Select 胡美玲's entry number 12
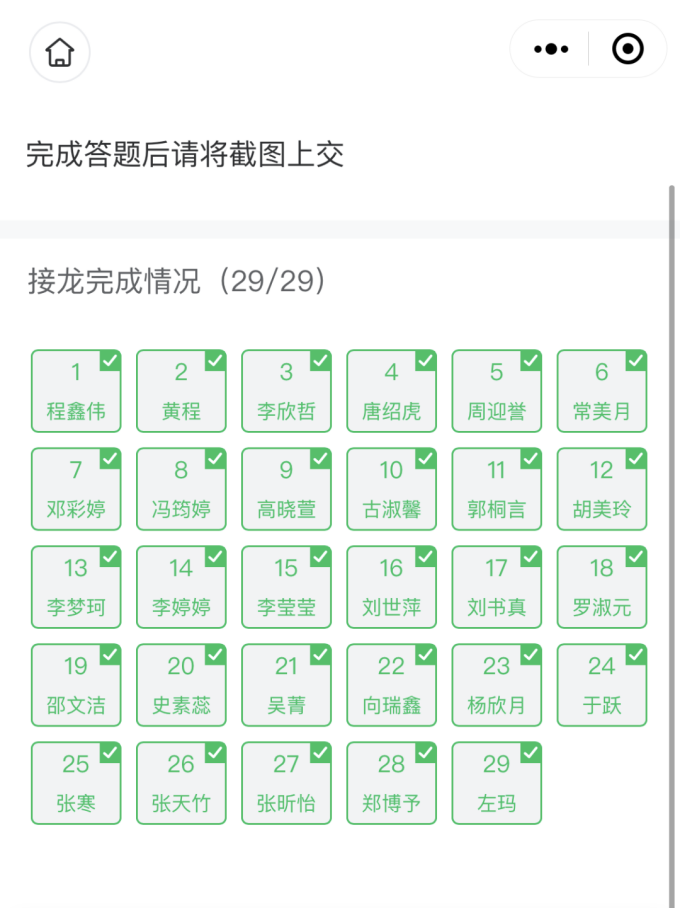Screen dimensions: 681x908 tap(602, 489)
